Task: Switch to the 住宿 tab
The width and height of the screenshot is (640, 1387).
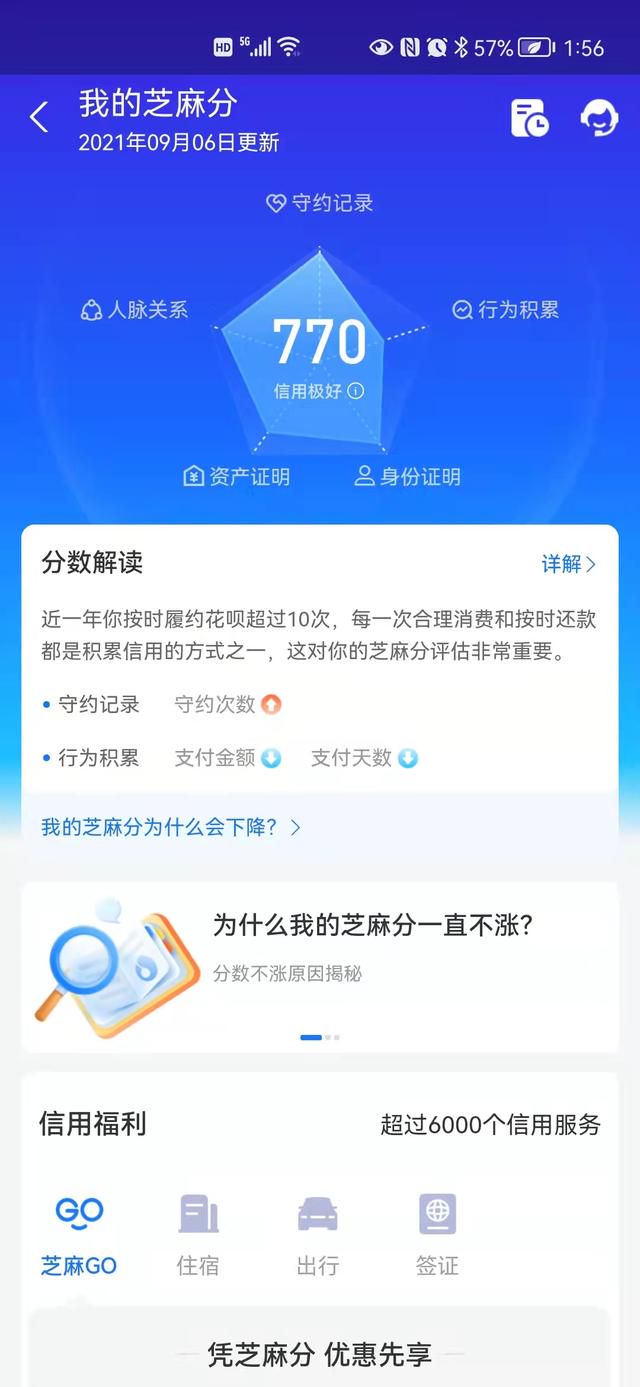Action: tap(198, 1236)
